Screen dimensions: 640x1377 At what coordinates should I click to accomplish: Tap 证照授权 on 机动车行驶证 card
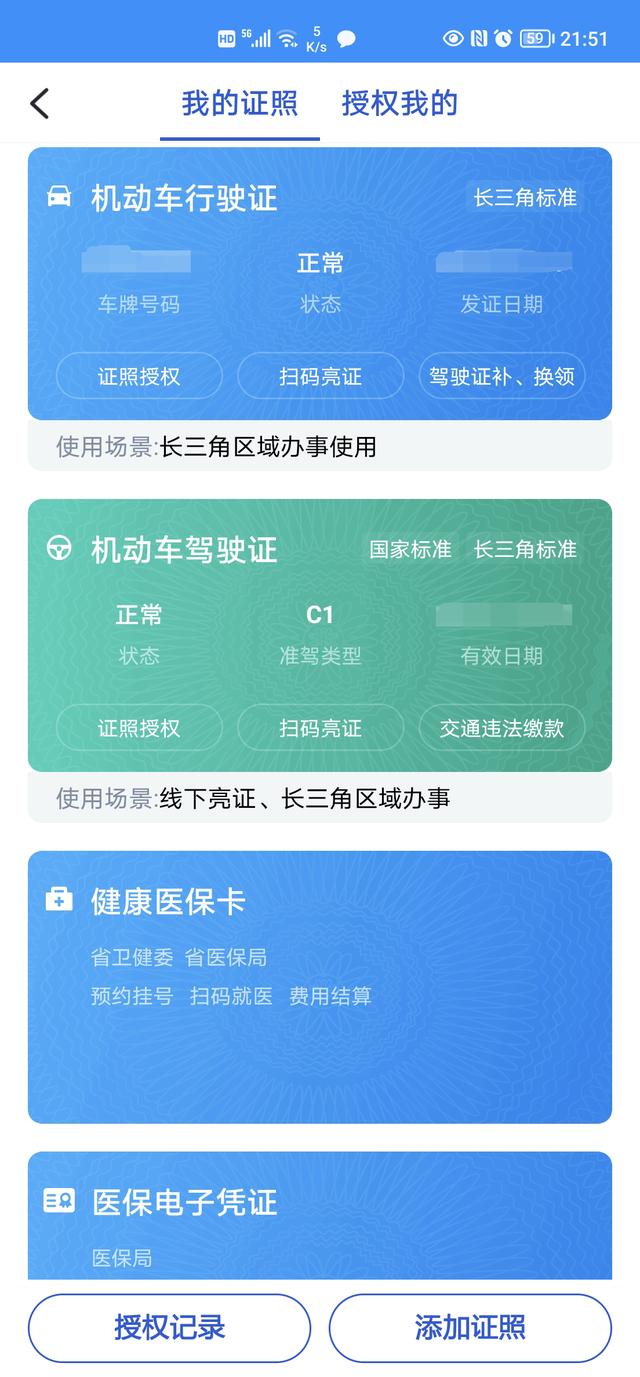pos(139,377)
